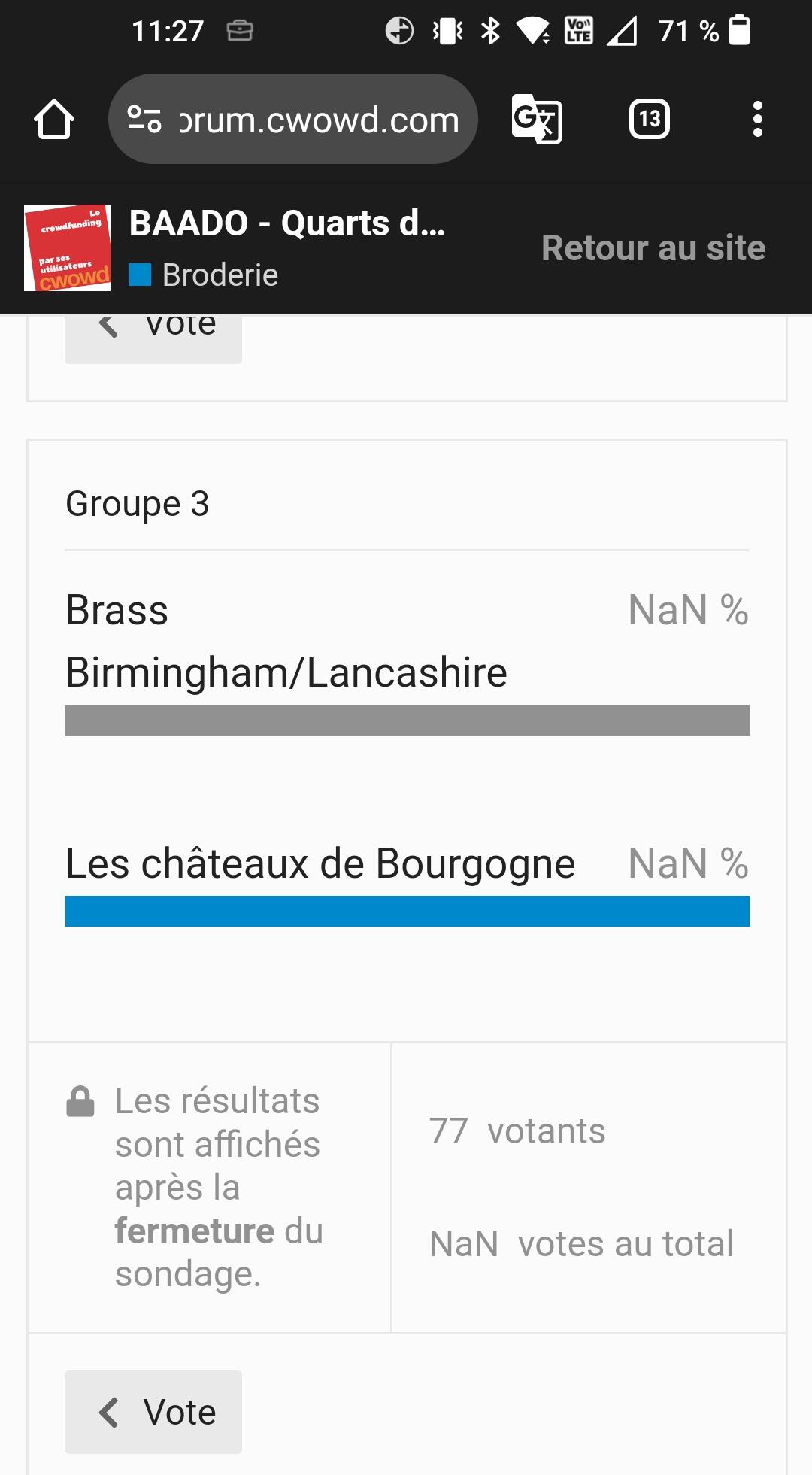Go back to Vote under Groupe 3 poll
Screen dimensions: 812x1475
153,1412
